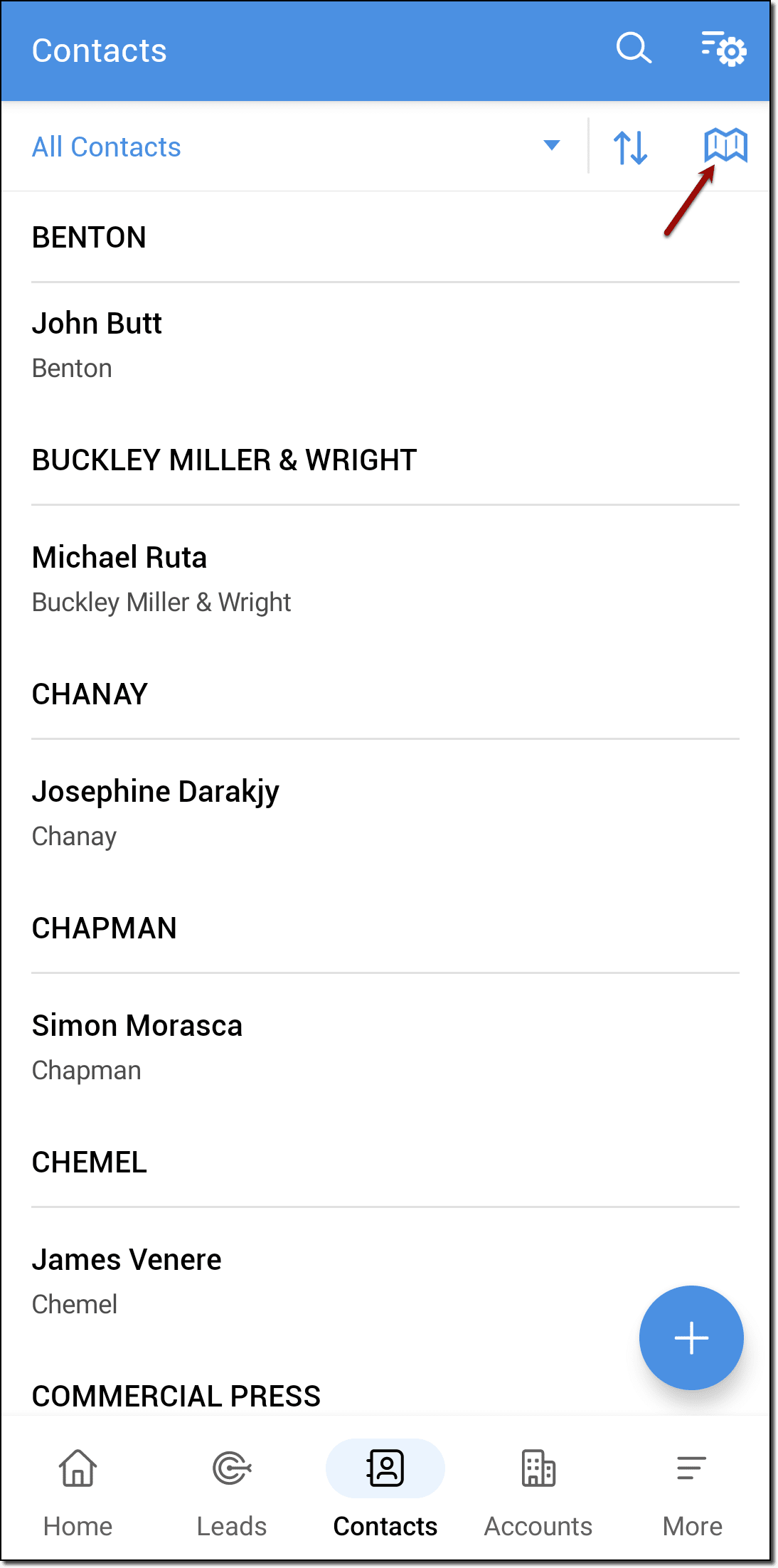
Task: Open the contacts search
Action: 633,48
